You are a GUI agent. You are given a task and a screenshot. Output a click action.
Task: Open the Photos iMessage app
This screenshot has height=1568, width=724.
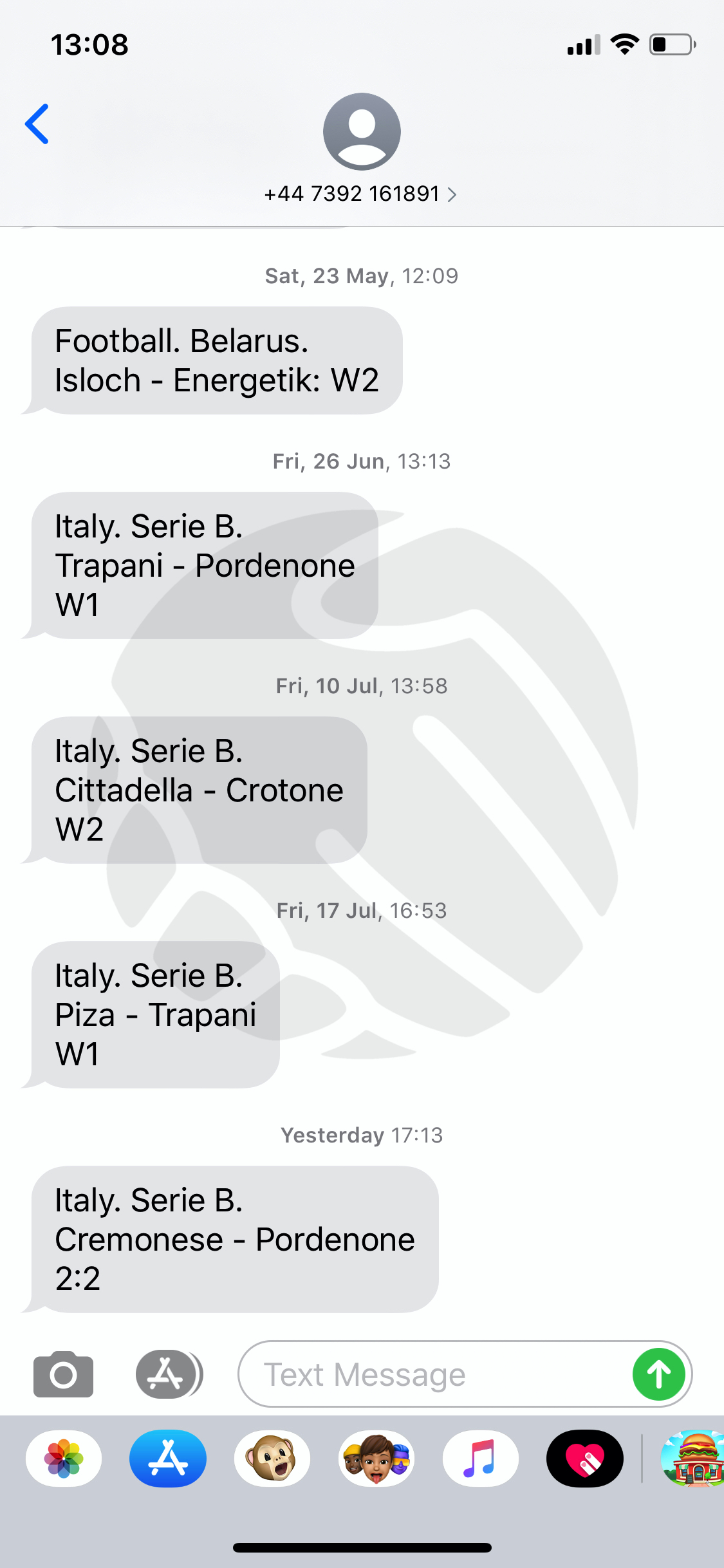(x=64, y=1459)
